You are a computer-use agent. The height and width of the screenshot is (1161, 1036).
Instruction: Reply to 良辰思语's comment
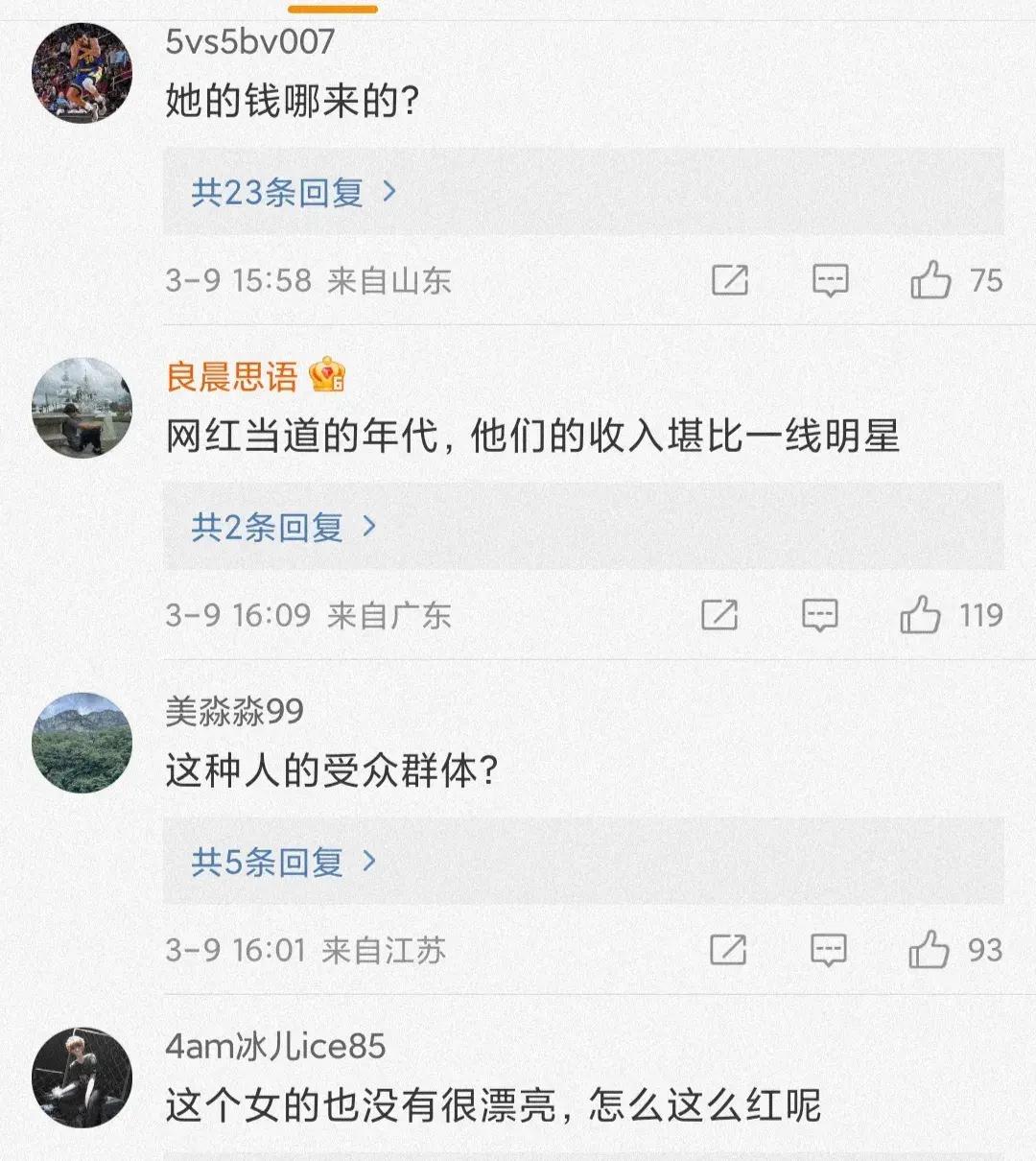(x=819, y=615)
